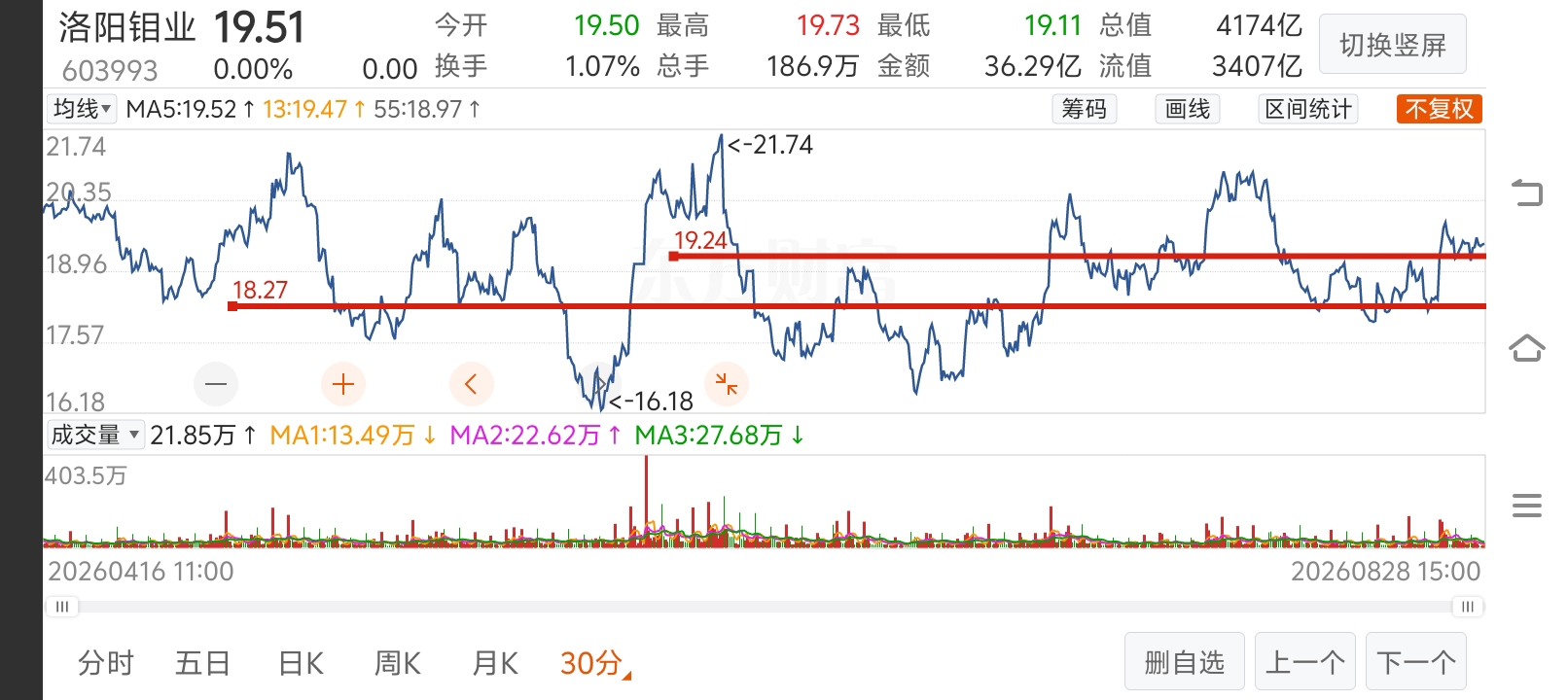The width and height of the screenshot is (1568, 700).
Task: Move chart left with arrow button
Action: pos(472,384)
